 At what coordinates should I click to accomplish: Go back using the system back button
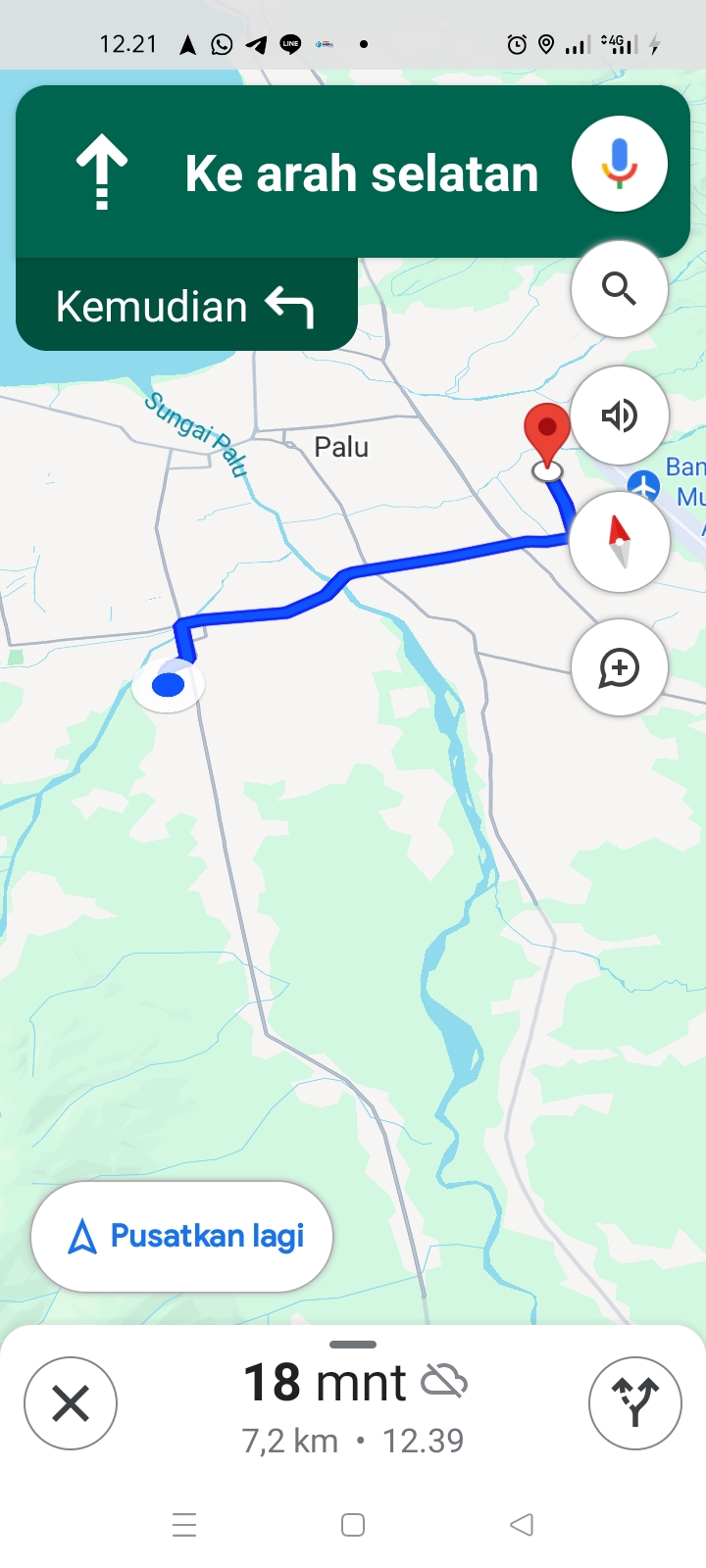pyautogui.click(x=522, y=1525)
